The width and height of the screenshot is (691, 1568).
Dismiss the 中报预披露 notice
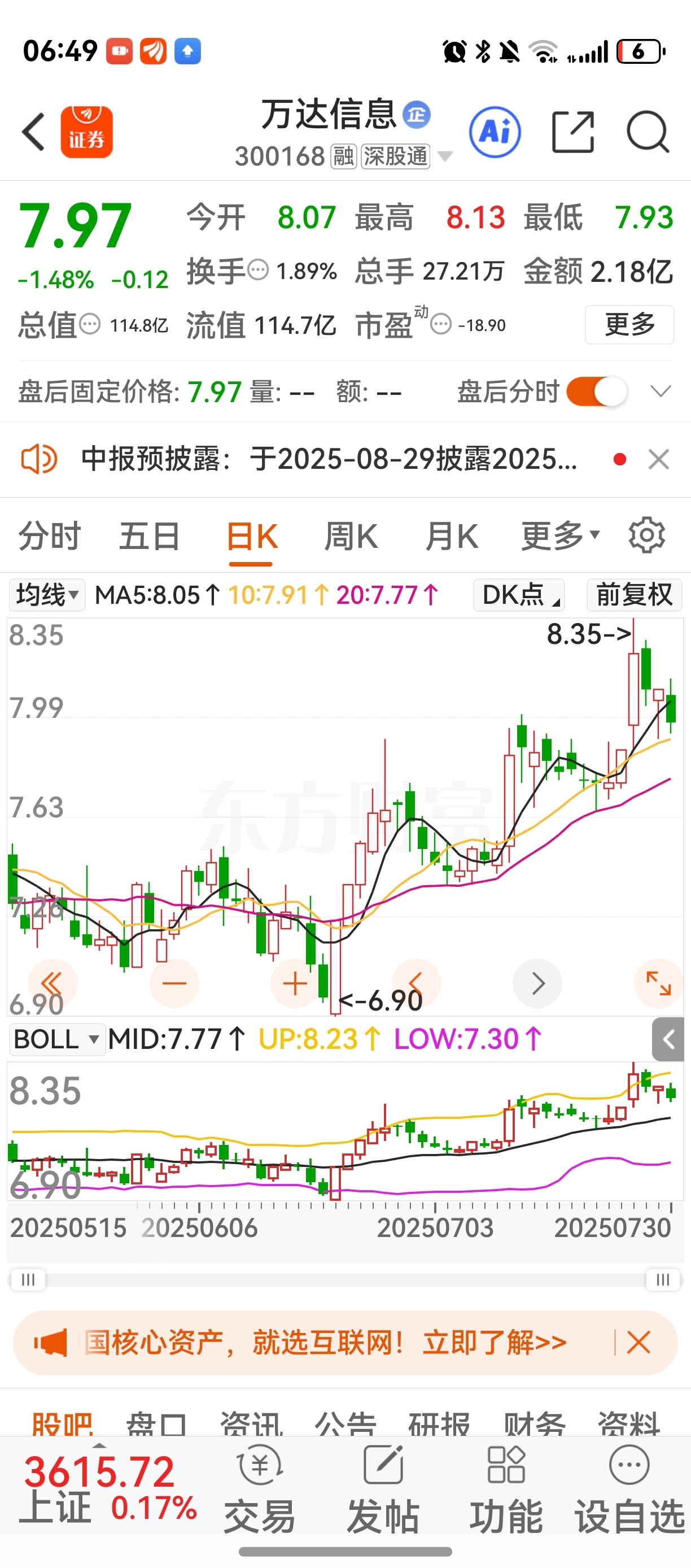point(659,459)
